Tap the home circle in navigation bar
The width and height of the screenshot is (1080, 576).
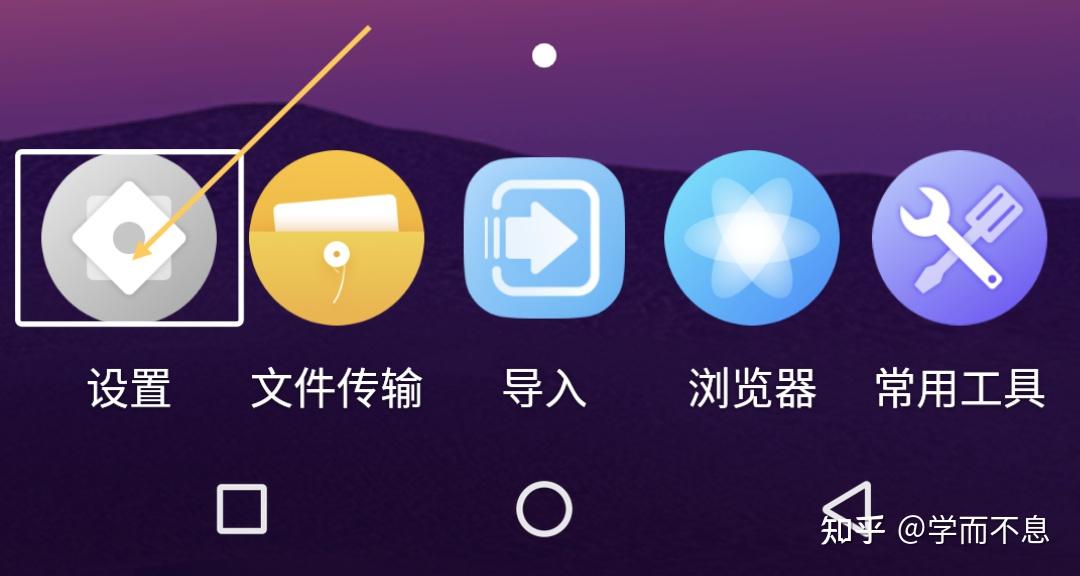coord(544,509)
